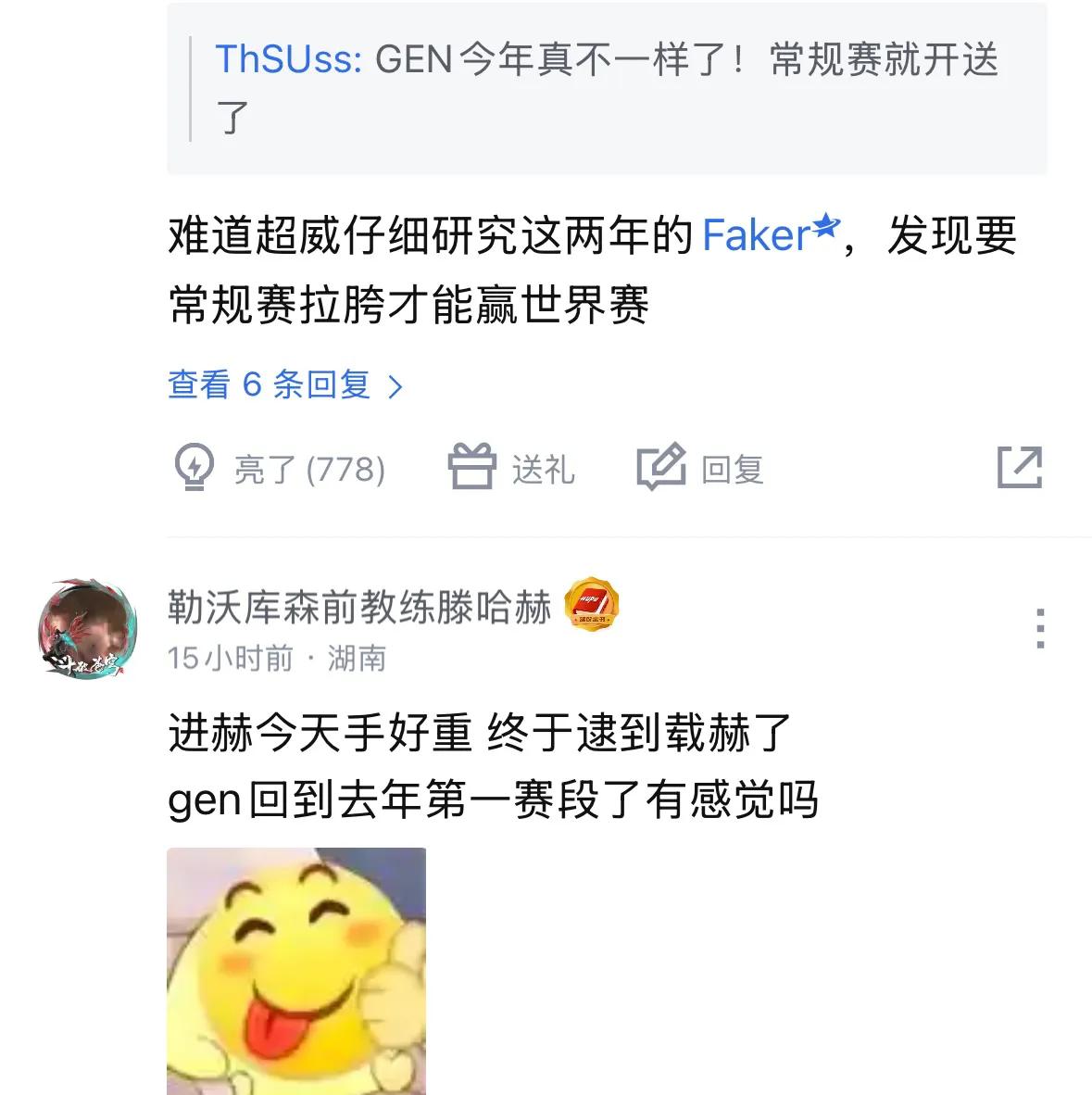
Task: Open the ThSUss username in the quoted reply
Action: pyautogui.click(x=288, y=60)
